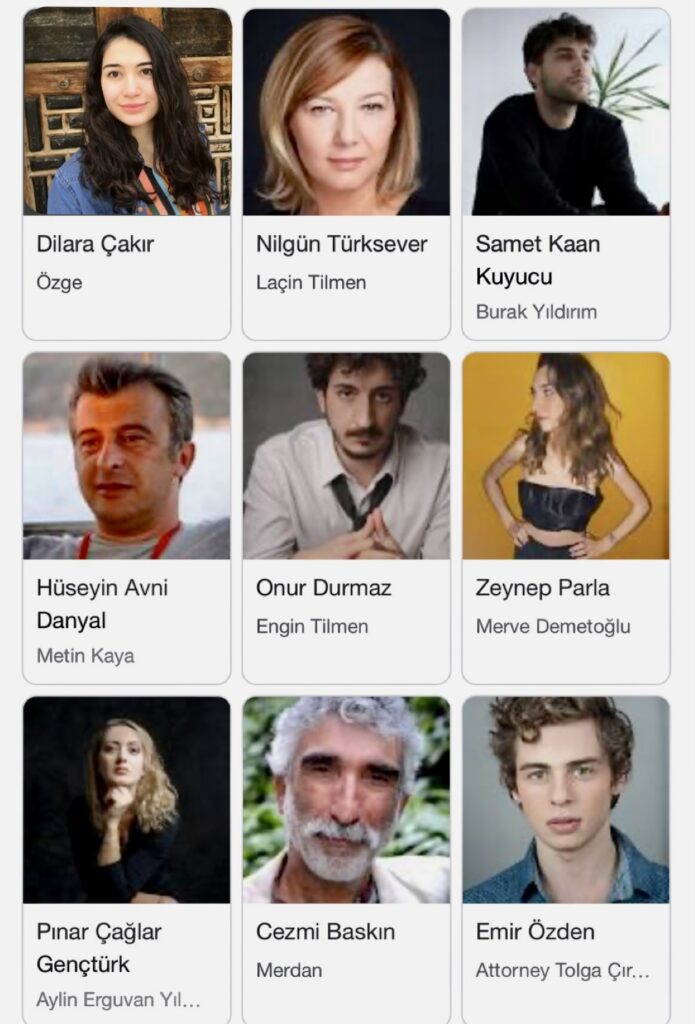The width and height of the screenshot is (695, 1024).
Task: Tap the Onur Durmaz cast card
Action: click(346, 516)
